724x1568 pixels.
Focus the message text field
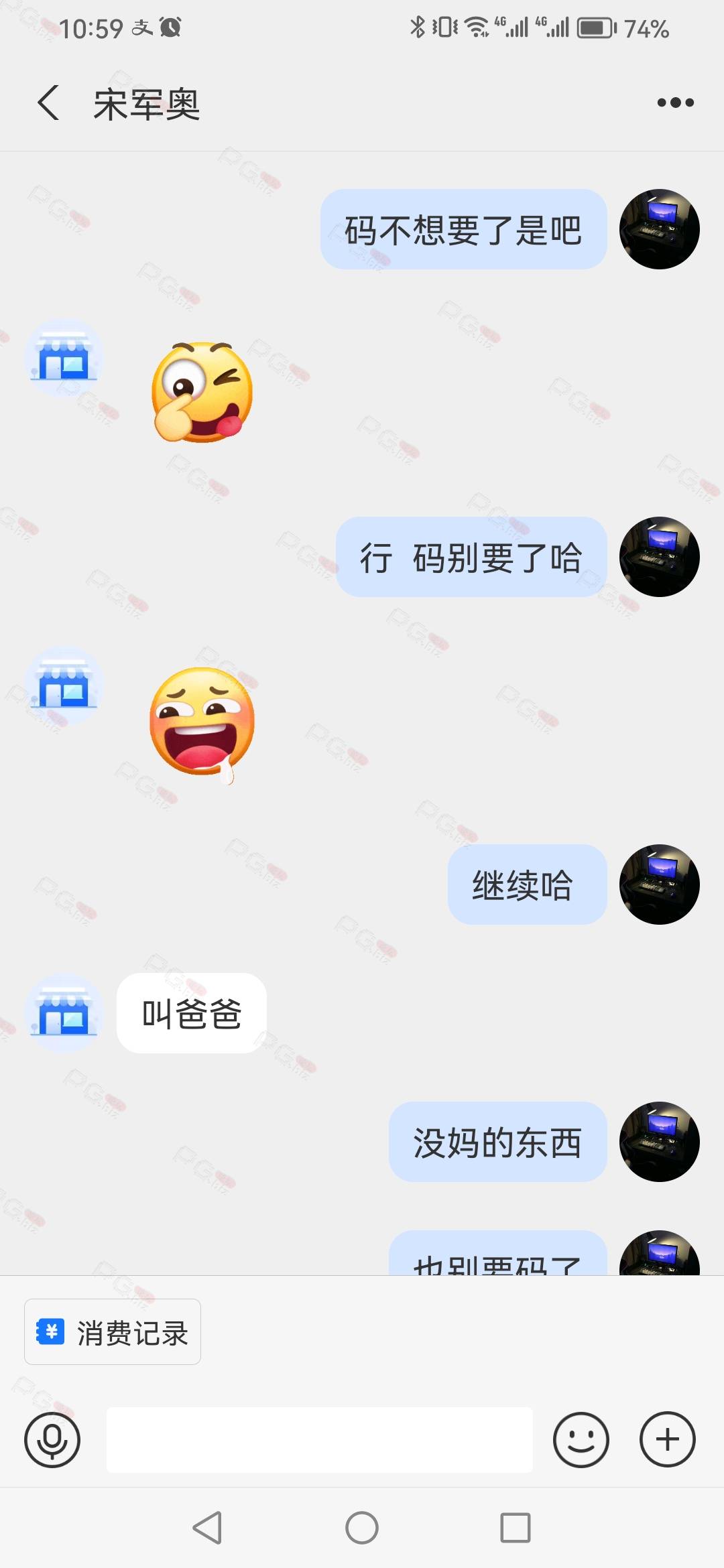[x=320, y=1439]
